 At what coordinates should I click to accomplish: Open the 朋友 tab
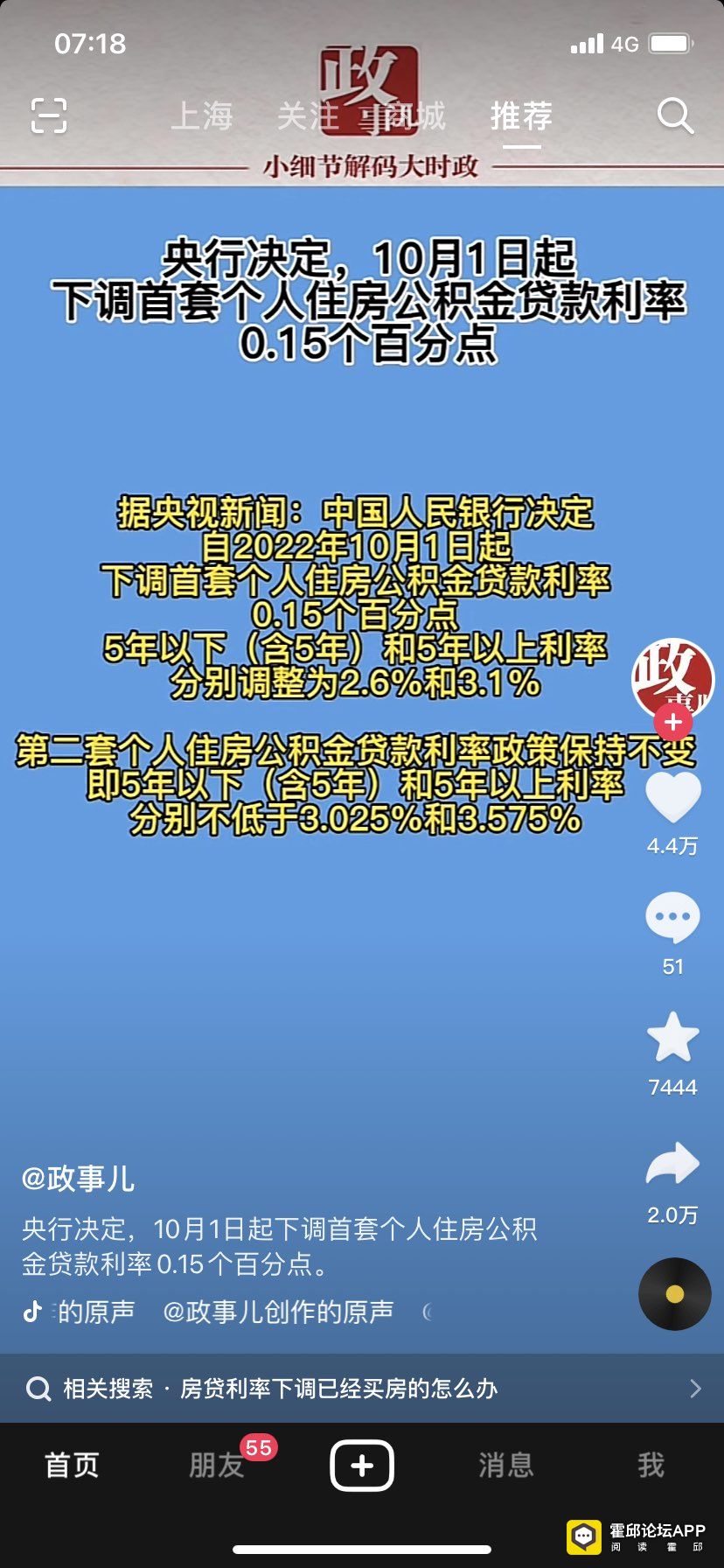(x=217, y=1465)
